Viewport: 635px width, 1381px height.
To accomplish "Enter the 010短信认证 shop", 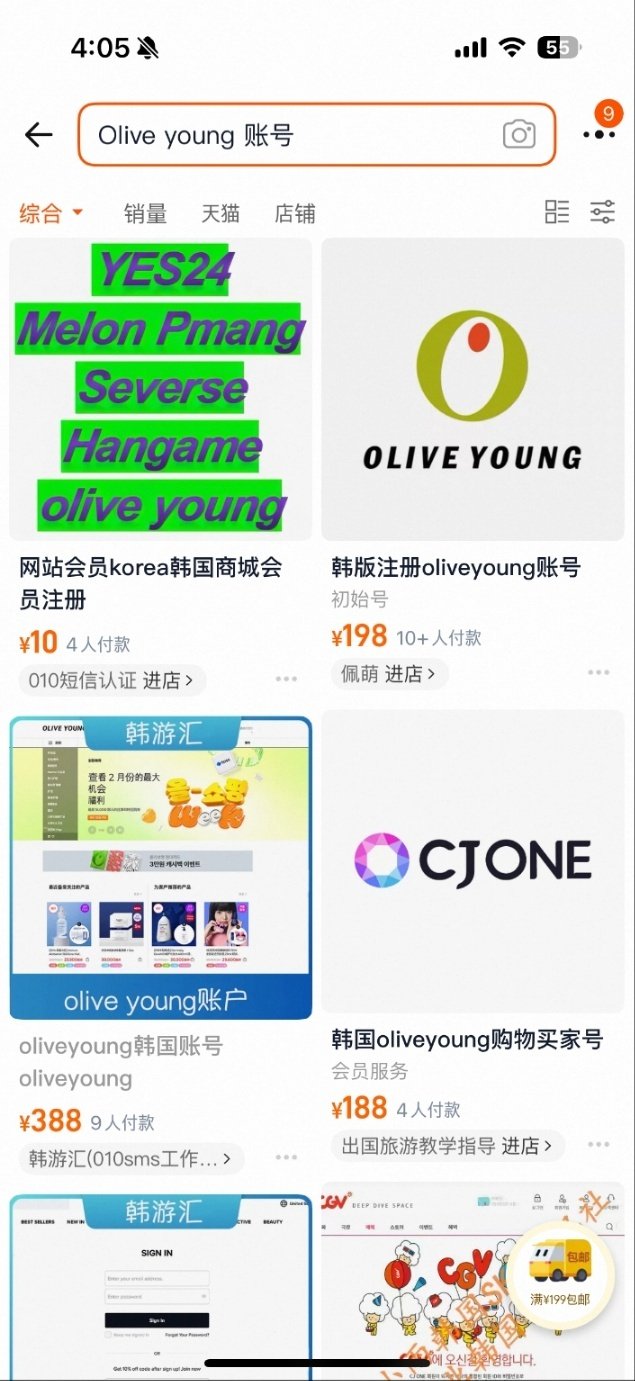I will (110, 681).
